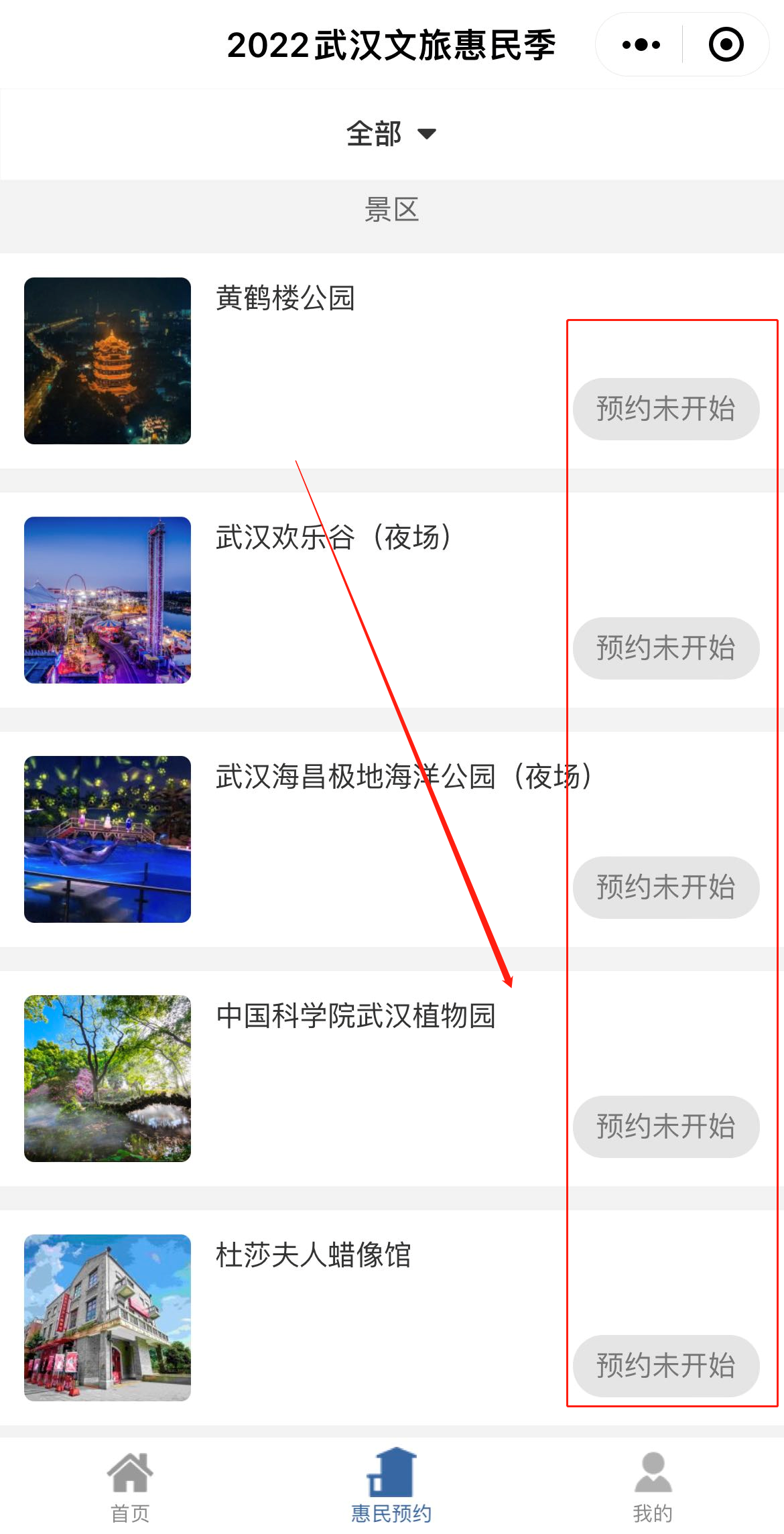Open 杜莎夫人蜡像馆 listing
Screen dimensions: 784x1534
pyautogui.click(x=313, y=1255)
